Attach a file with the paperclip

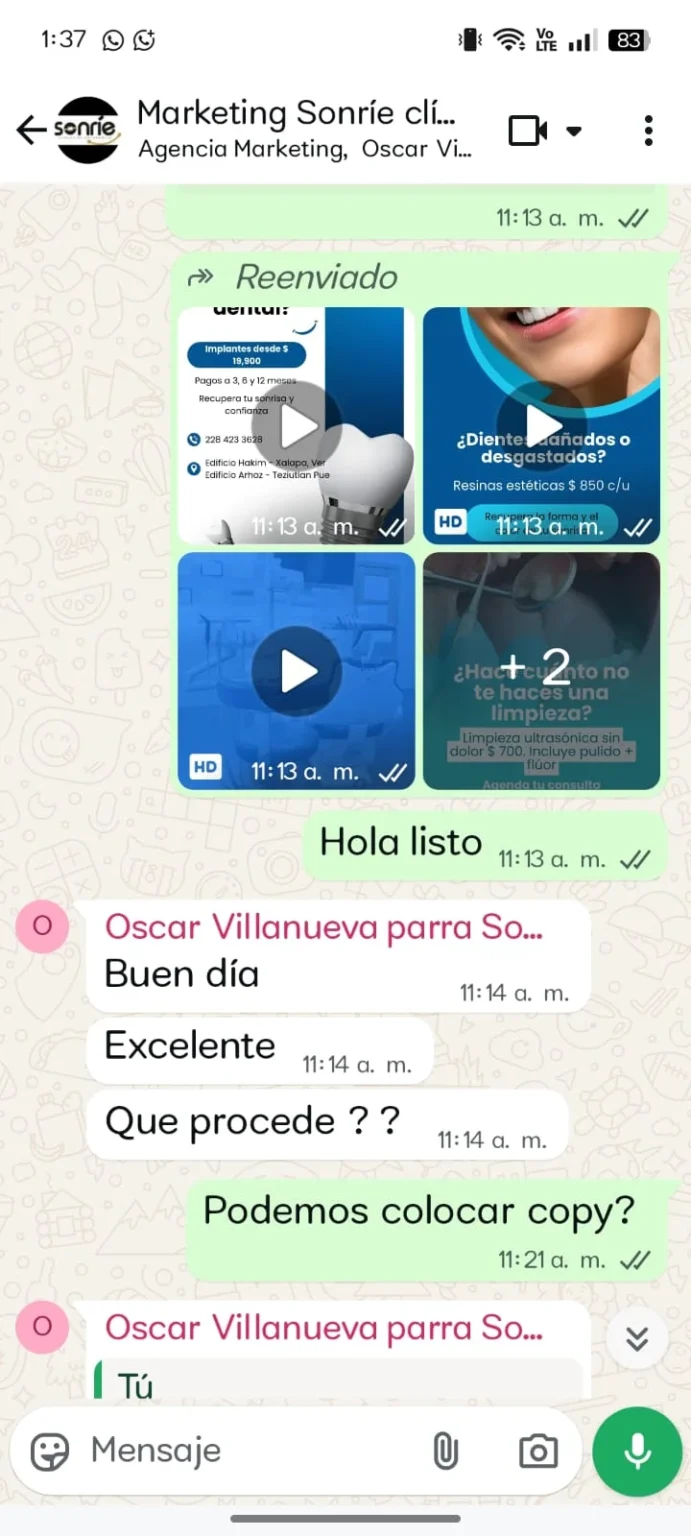(445, 1451)
